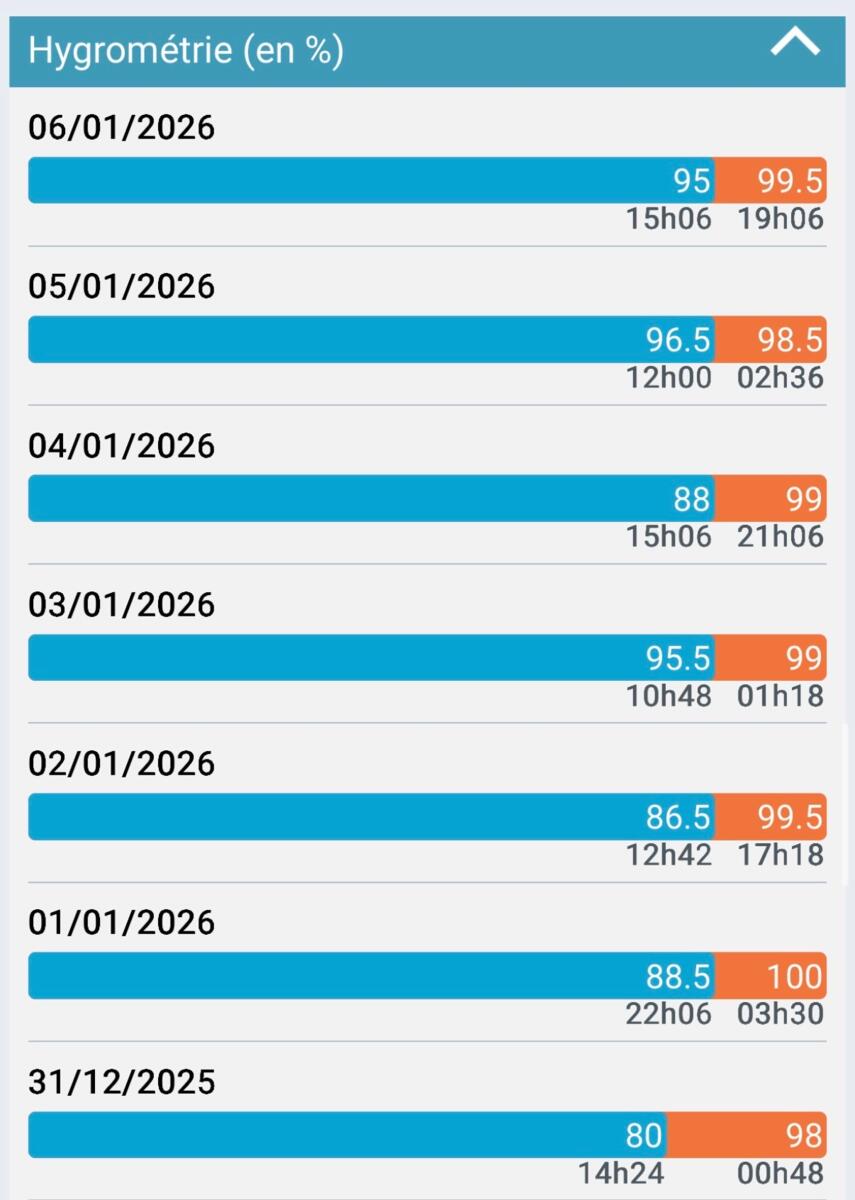The width and height of the screenshot is (855, 1200).
Task: Collapse the Hygrométrie section
Action: click(x=795, y=45)
